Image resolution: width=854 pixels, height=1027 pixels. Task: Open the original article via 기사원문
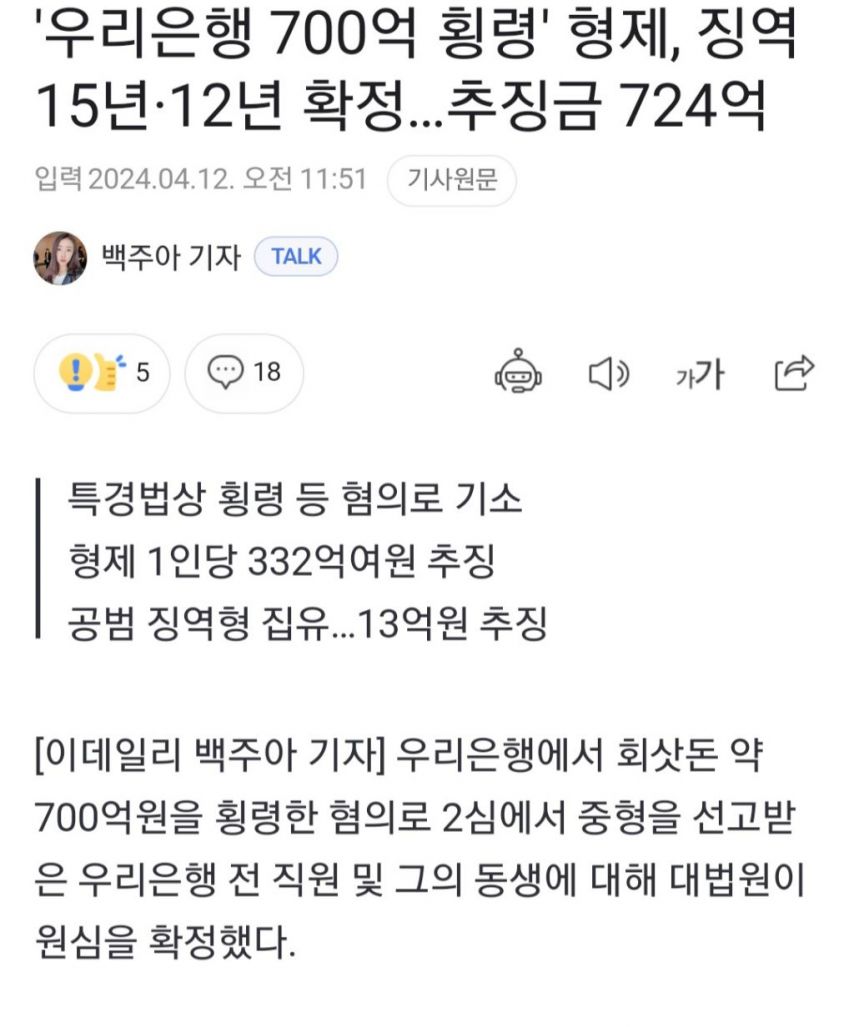[x=452, y=181]
